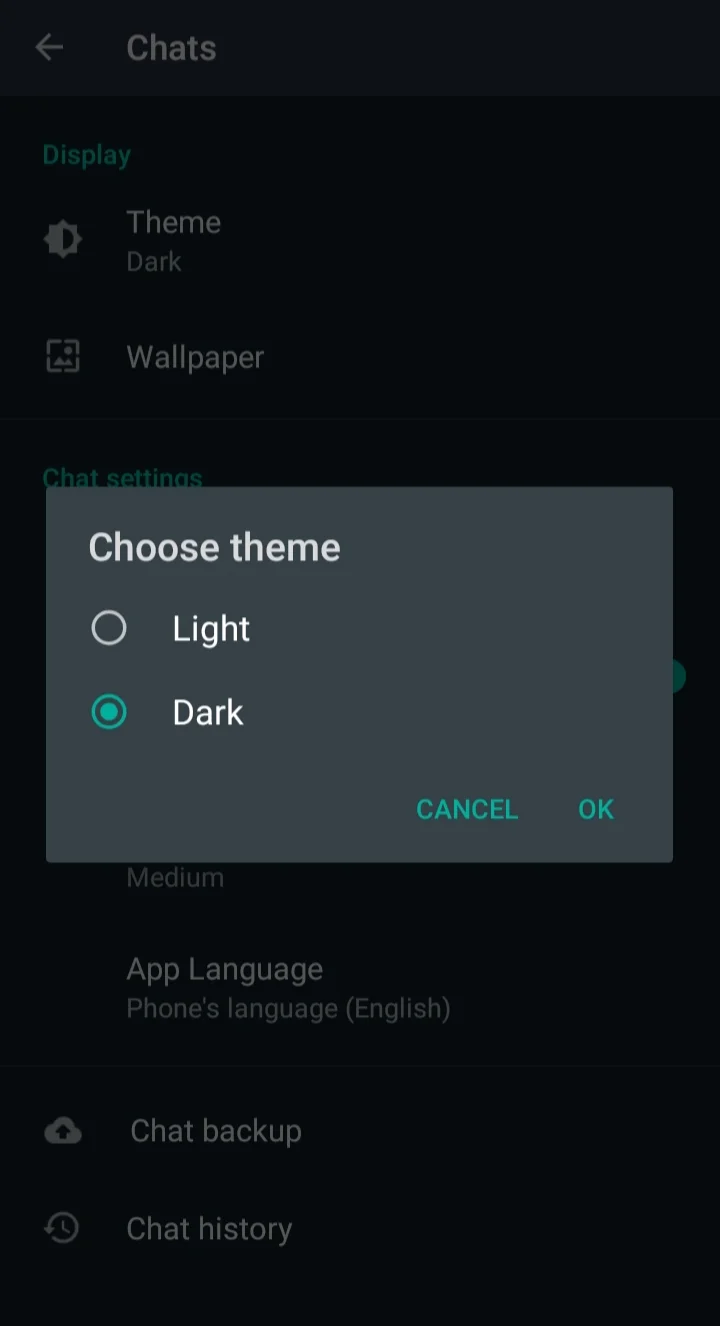Choose the Dark theme radio button
Viewport: 720px width, 1326px height.
pos(109,712)
